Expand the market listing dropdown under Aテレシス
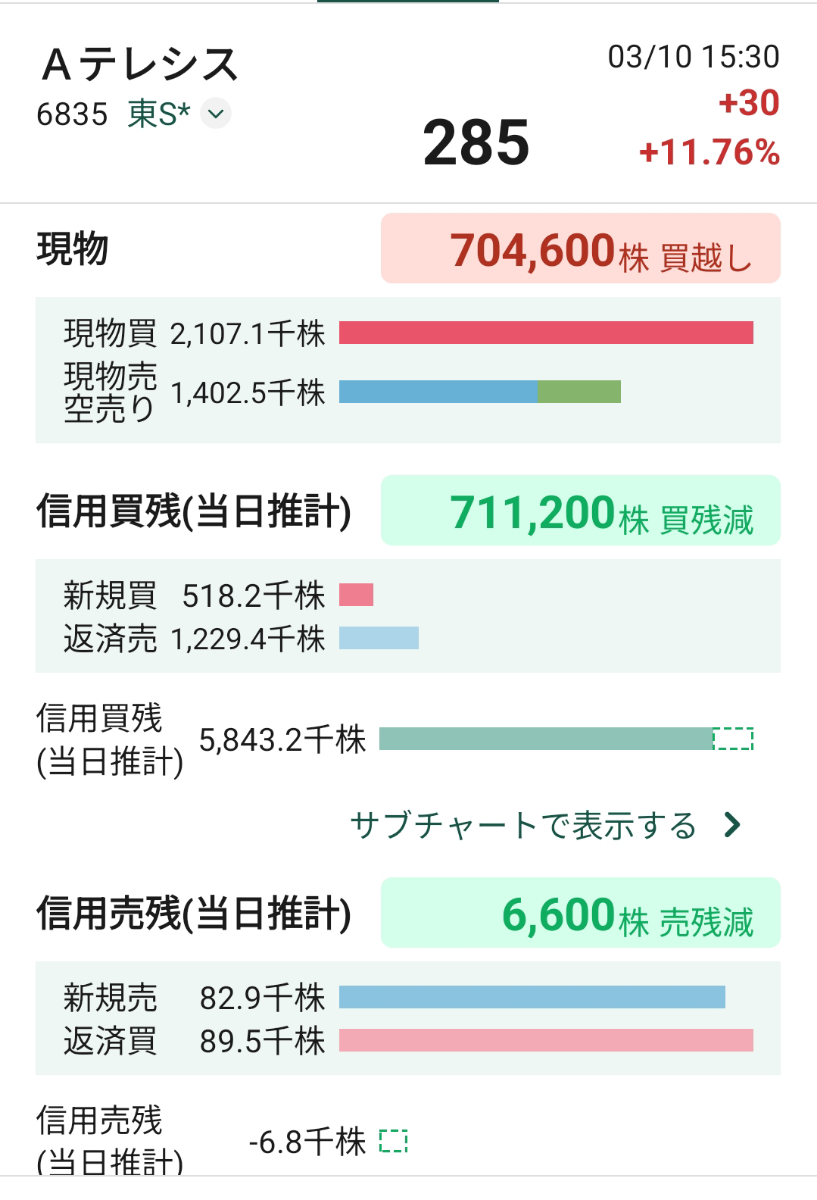Viewport: 817px width, 1200px height. tap(214, 114)
